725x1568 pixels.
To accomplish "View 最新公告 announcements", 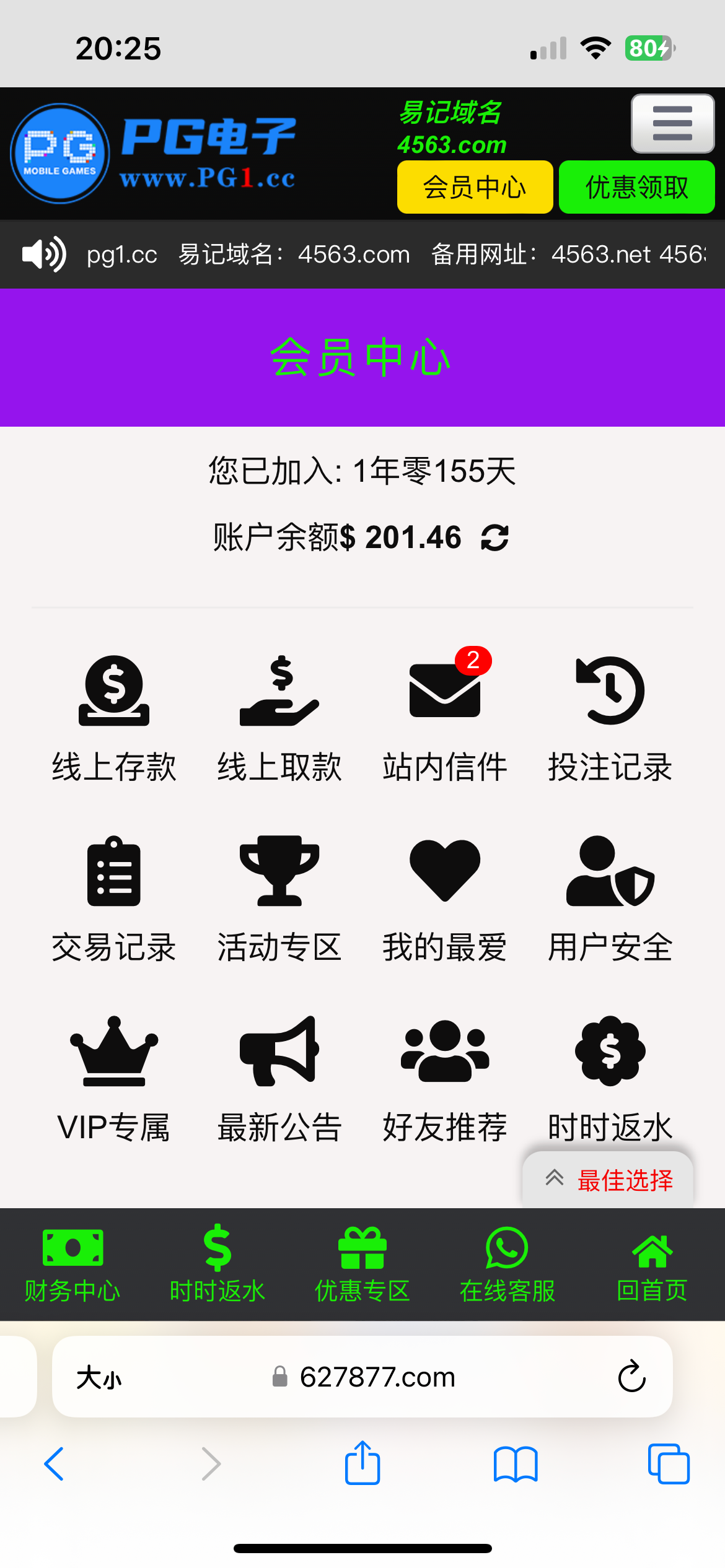I will pyautogui.click(x=279, y=1079).
